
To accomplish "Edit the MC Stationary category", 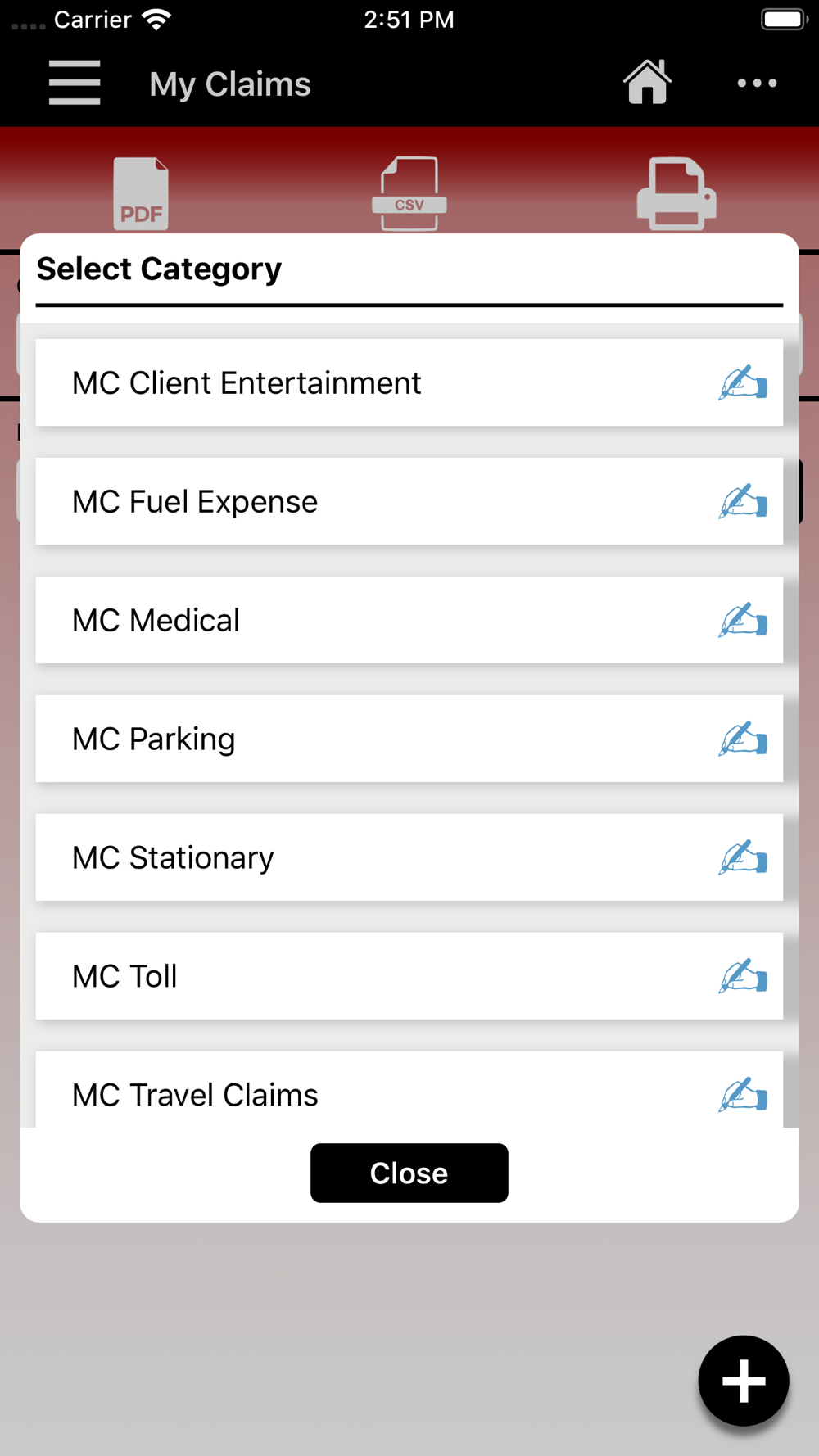I will pos(743,857).
